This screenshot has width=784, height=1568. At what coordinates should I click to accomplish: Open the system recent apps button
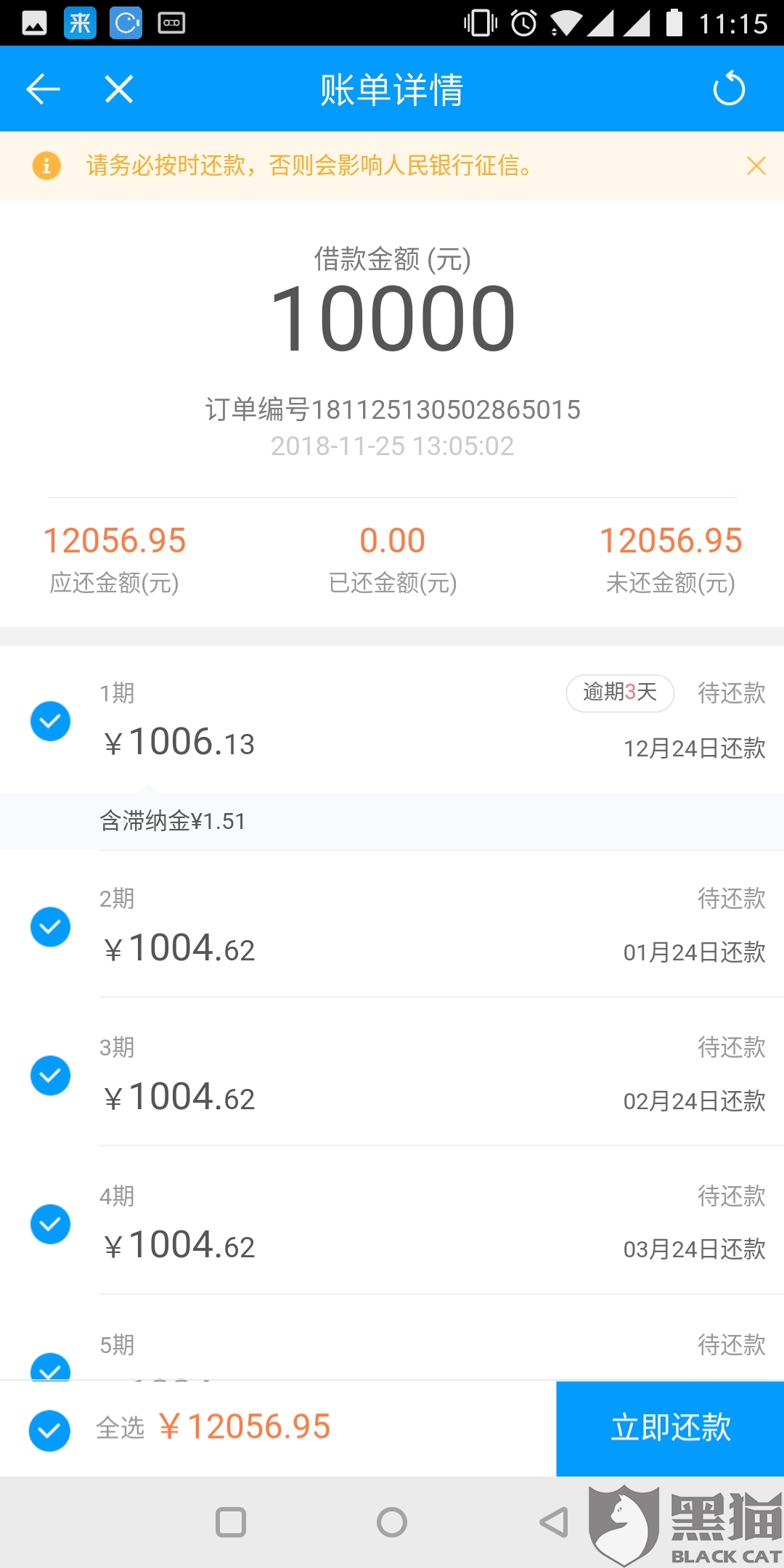[231, 1522]
